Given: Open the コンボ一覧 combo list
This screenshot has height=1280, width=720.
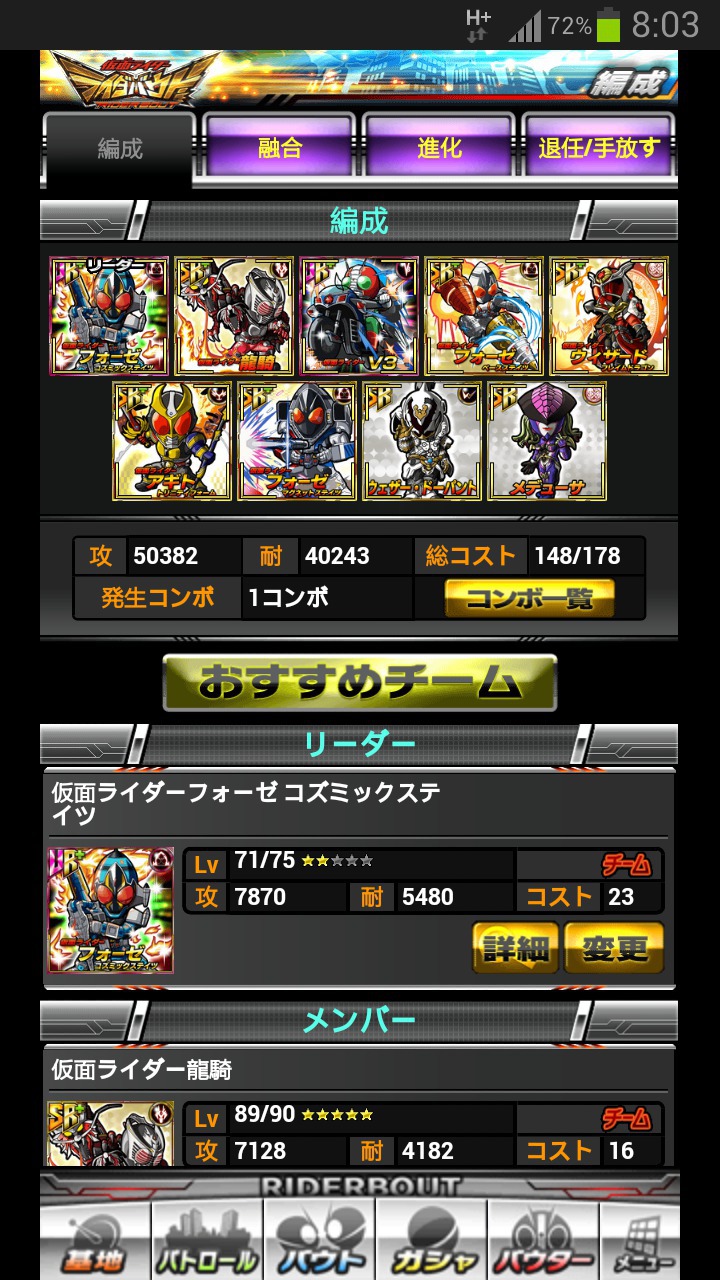Looking at the screenshot, I should coord(530,598).
